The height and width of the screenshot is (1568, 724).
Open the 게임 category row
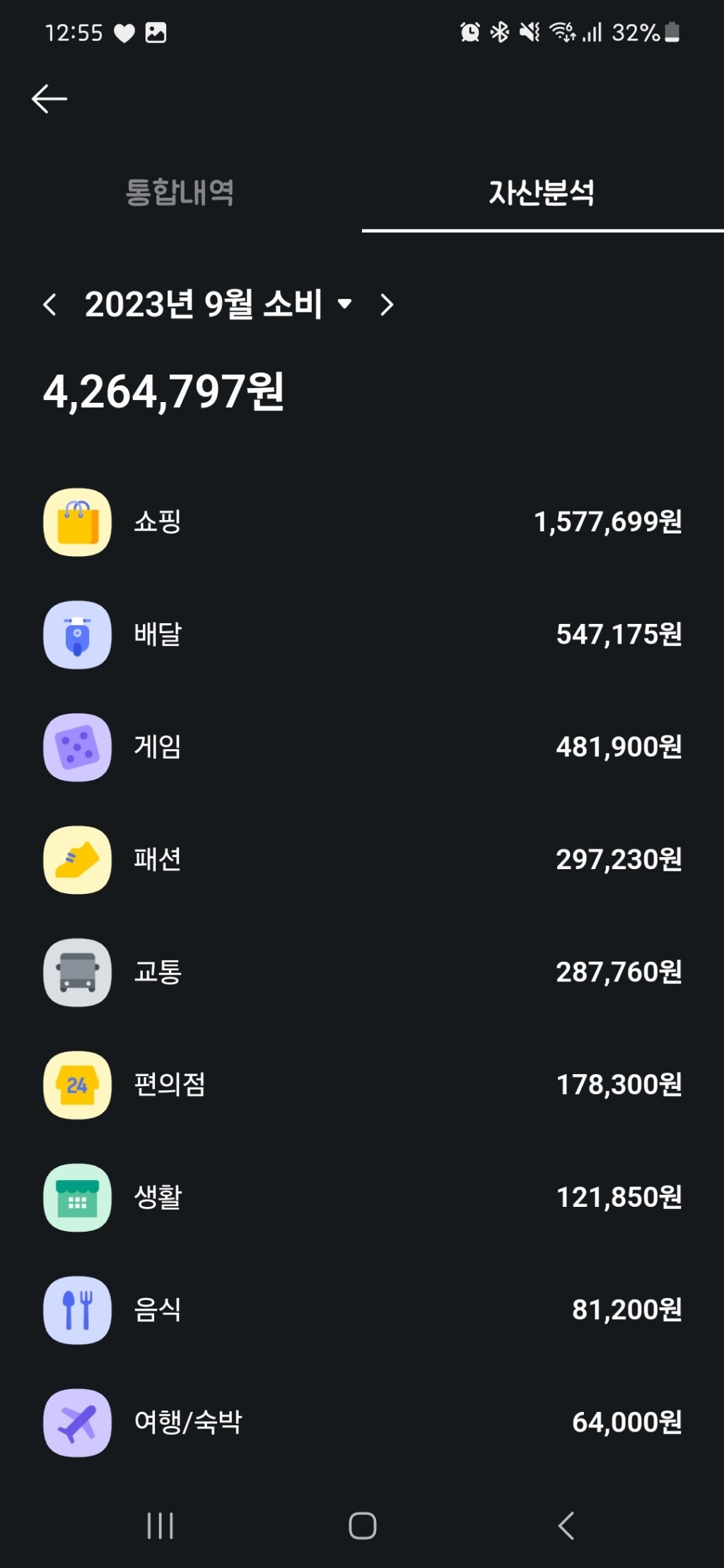point(362,747)
